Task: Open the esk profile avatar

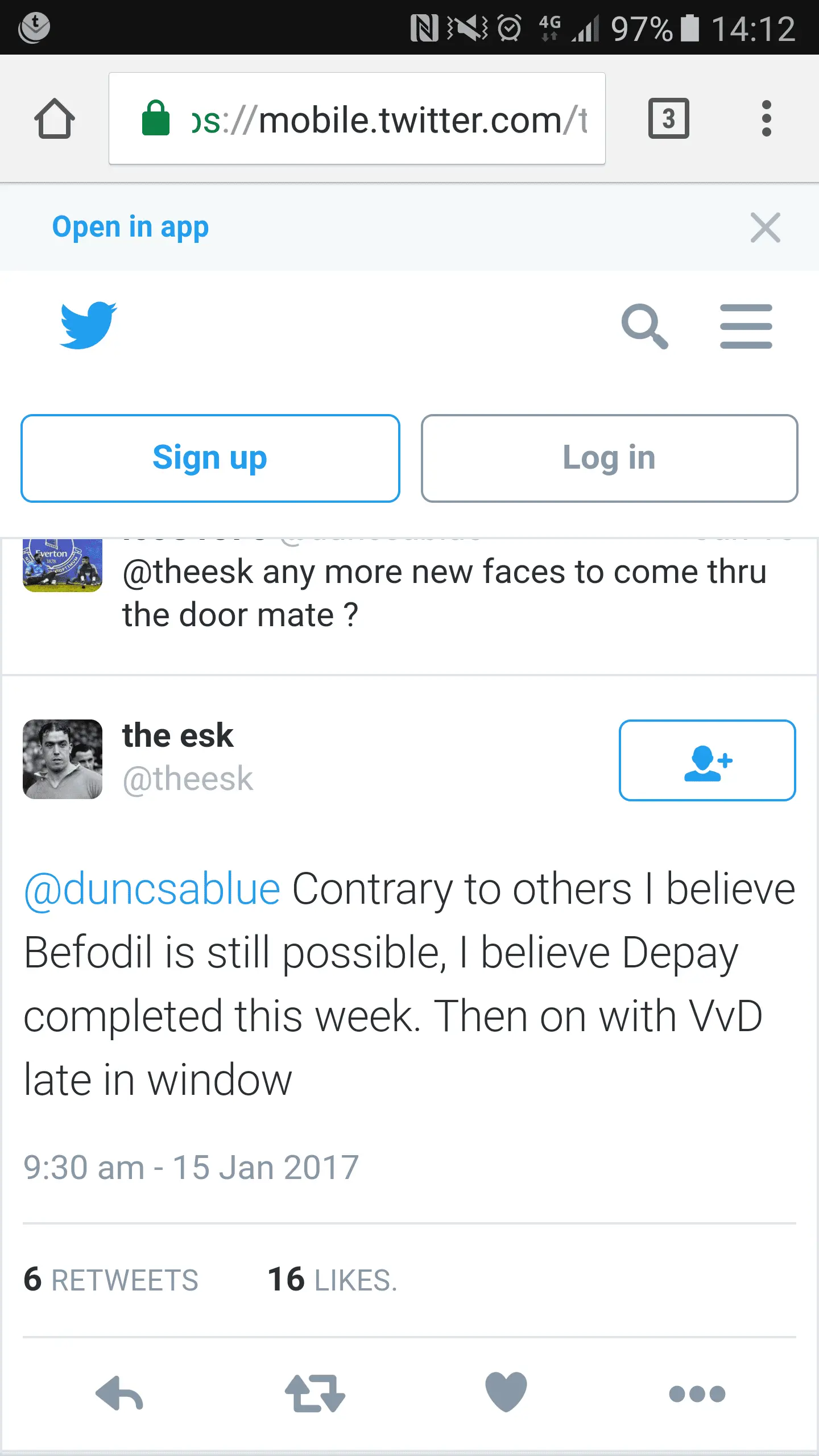Action: click(x=63, y=759)
